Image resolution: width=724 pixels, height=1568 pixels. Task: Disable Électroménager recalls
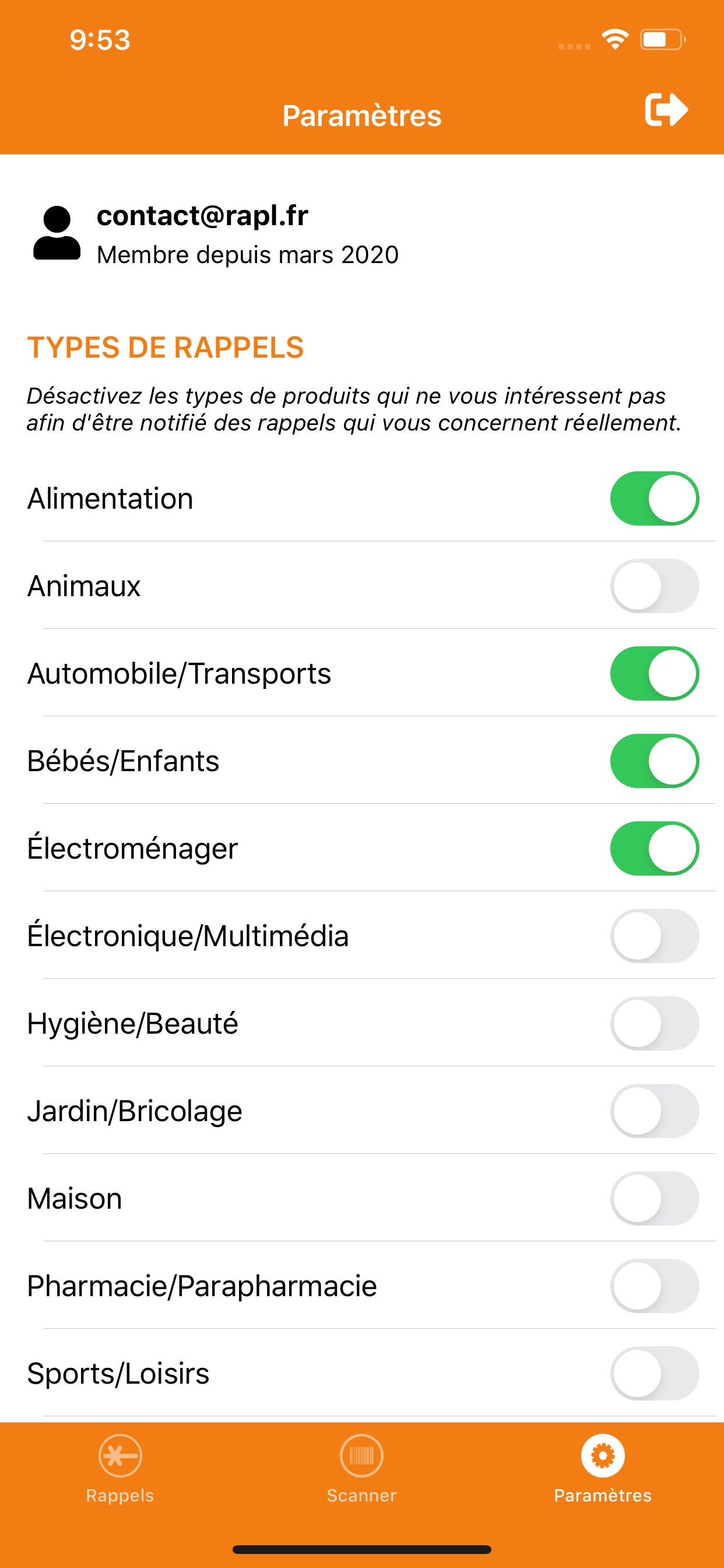click(x=655, y=849)
